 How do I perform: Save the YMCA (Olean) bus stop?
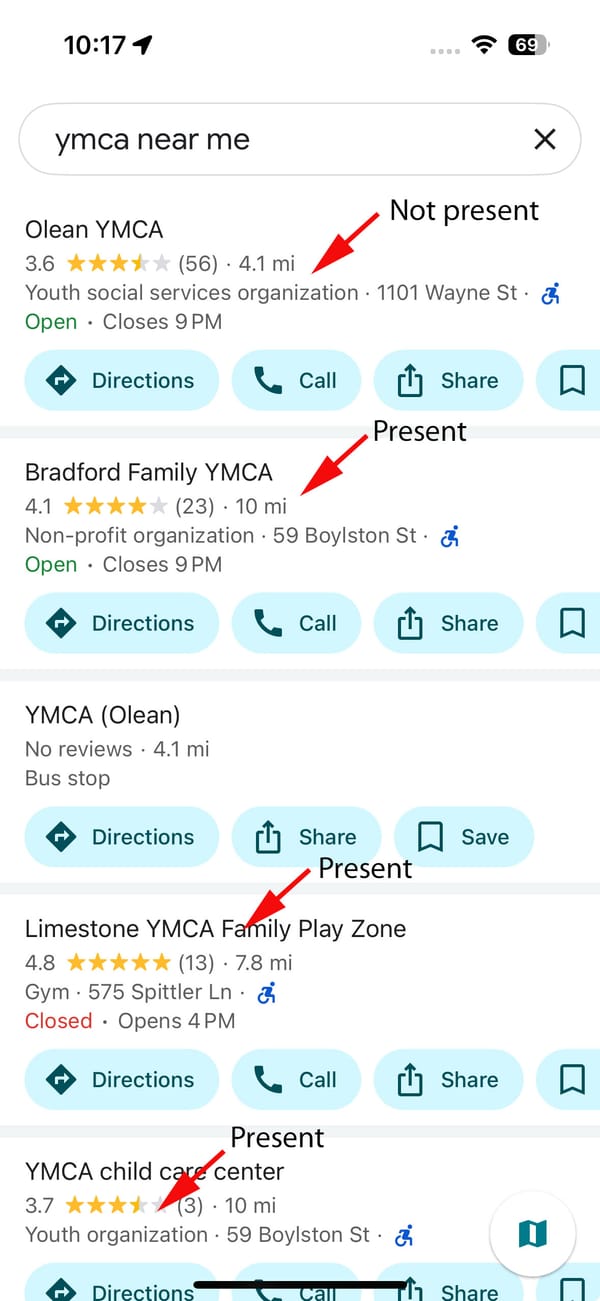[464, 837]
